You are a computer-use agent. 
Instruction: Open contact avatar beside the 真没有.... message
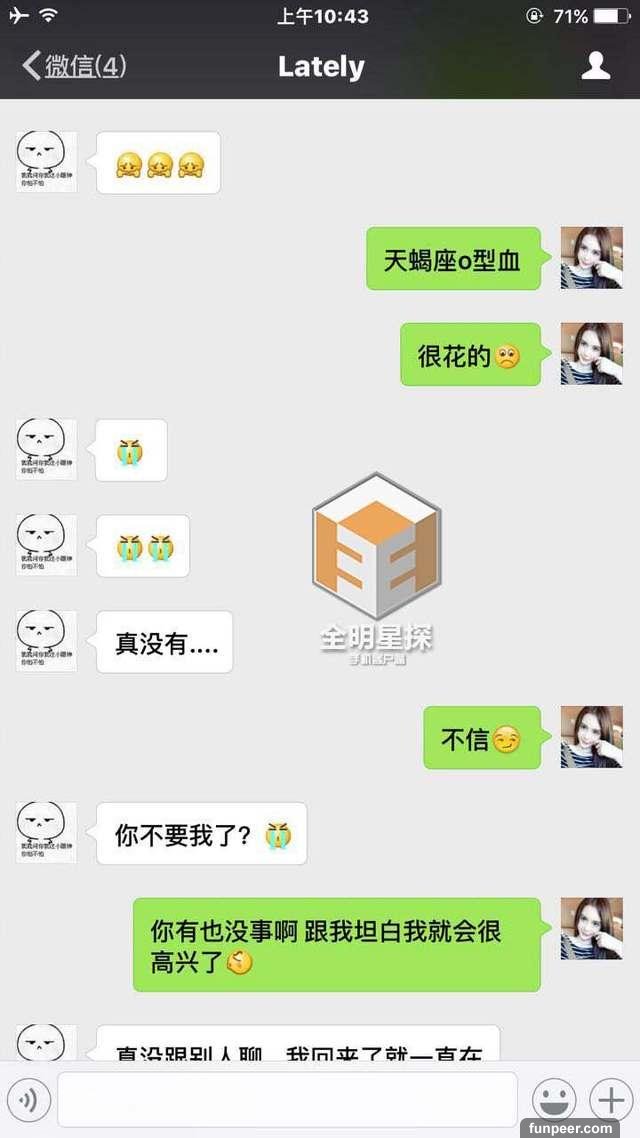click(46, 641)
